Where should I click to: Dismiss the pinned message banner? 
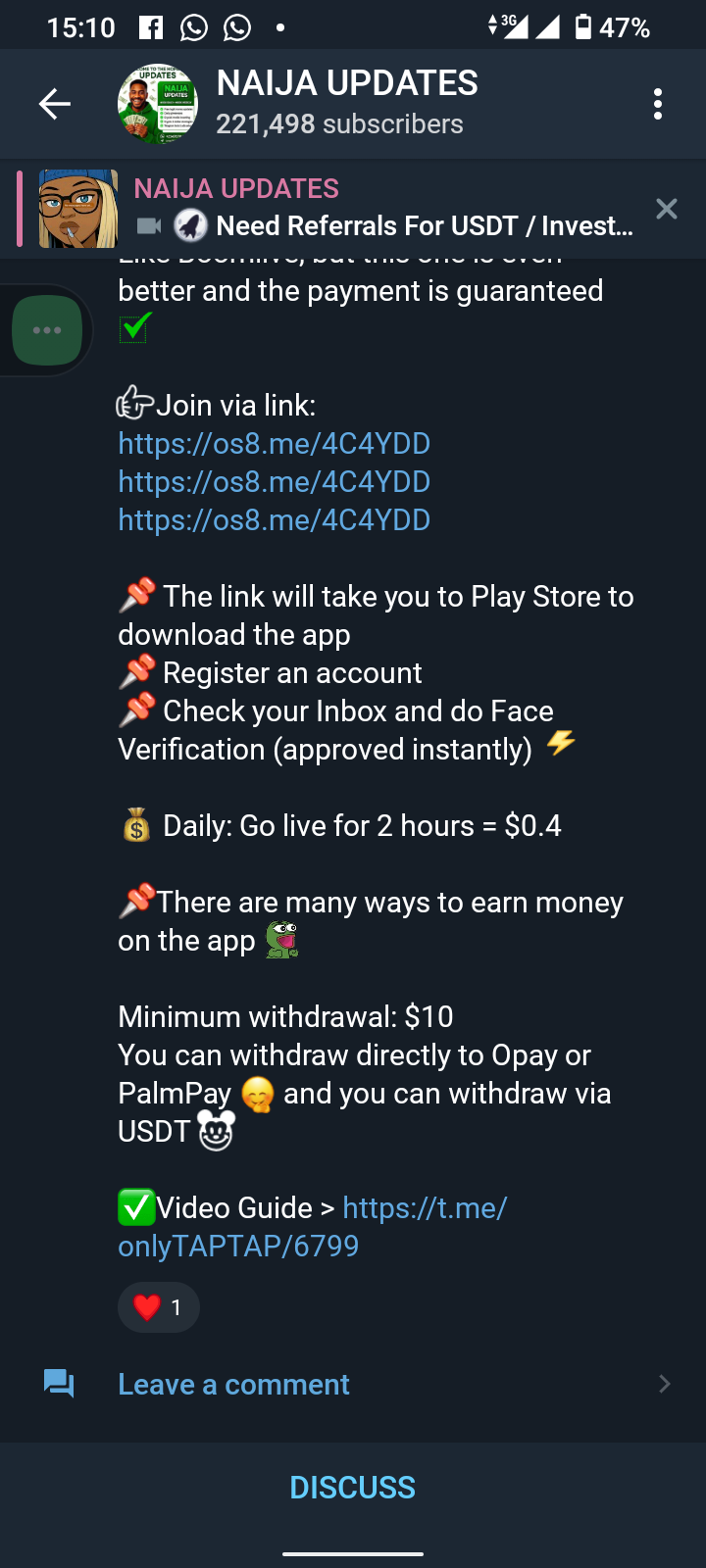coord(667,209)
